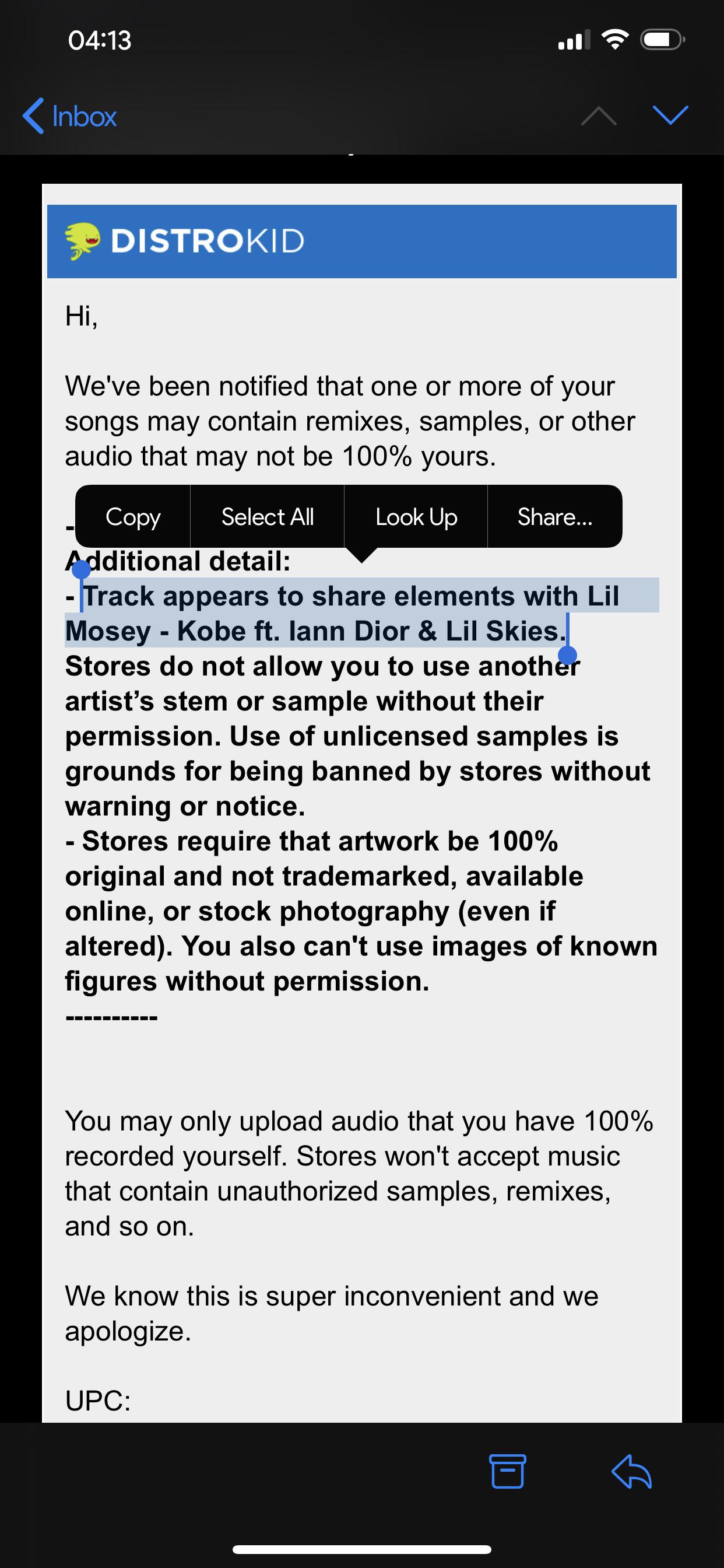Go to the next email with down chevron
724x1568 pixels.
click(x=670, y=114)
